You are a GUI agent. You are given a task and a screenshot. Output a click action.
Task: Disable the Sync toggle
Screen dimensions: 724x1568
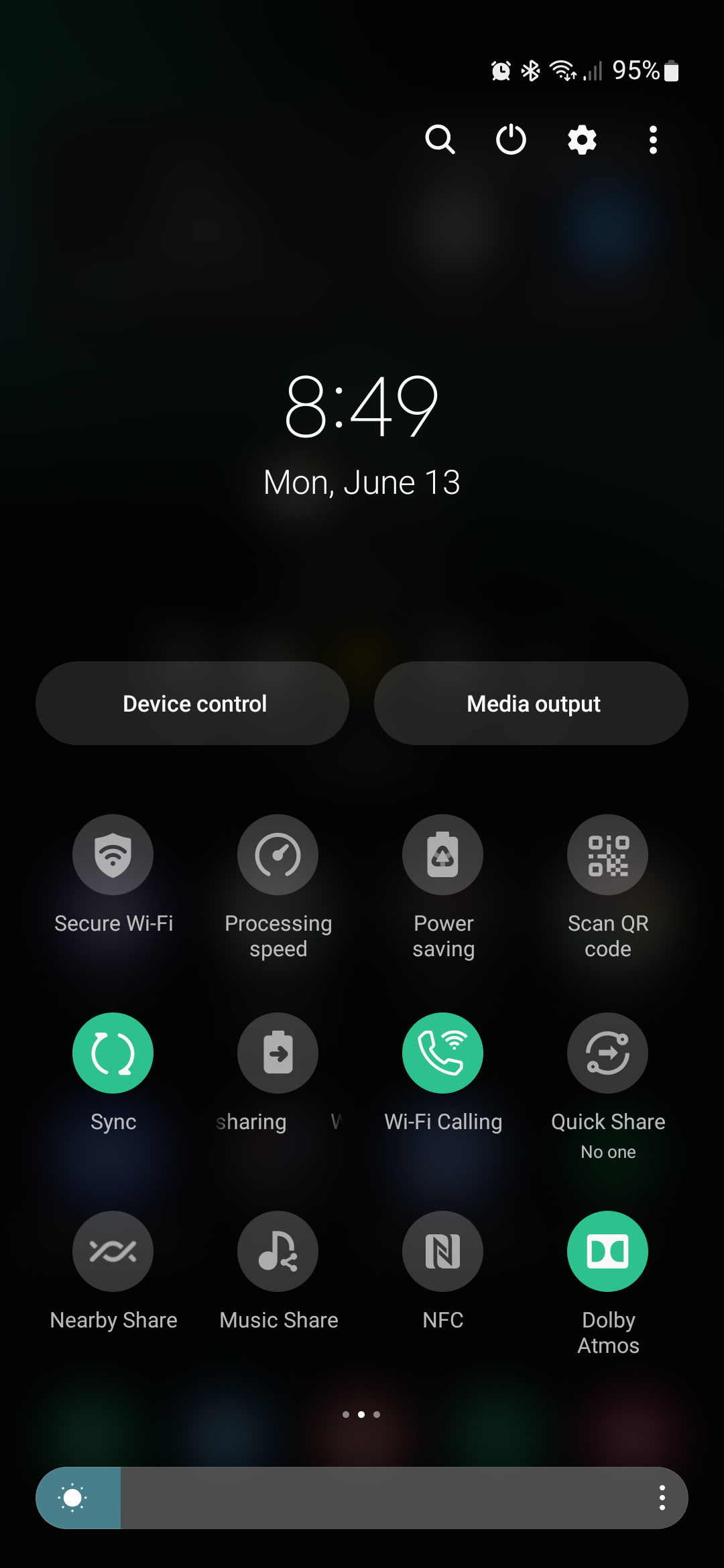click(x=113, y=1053)
